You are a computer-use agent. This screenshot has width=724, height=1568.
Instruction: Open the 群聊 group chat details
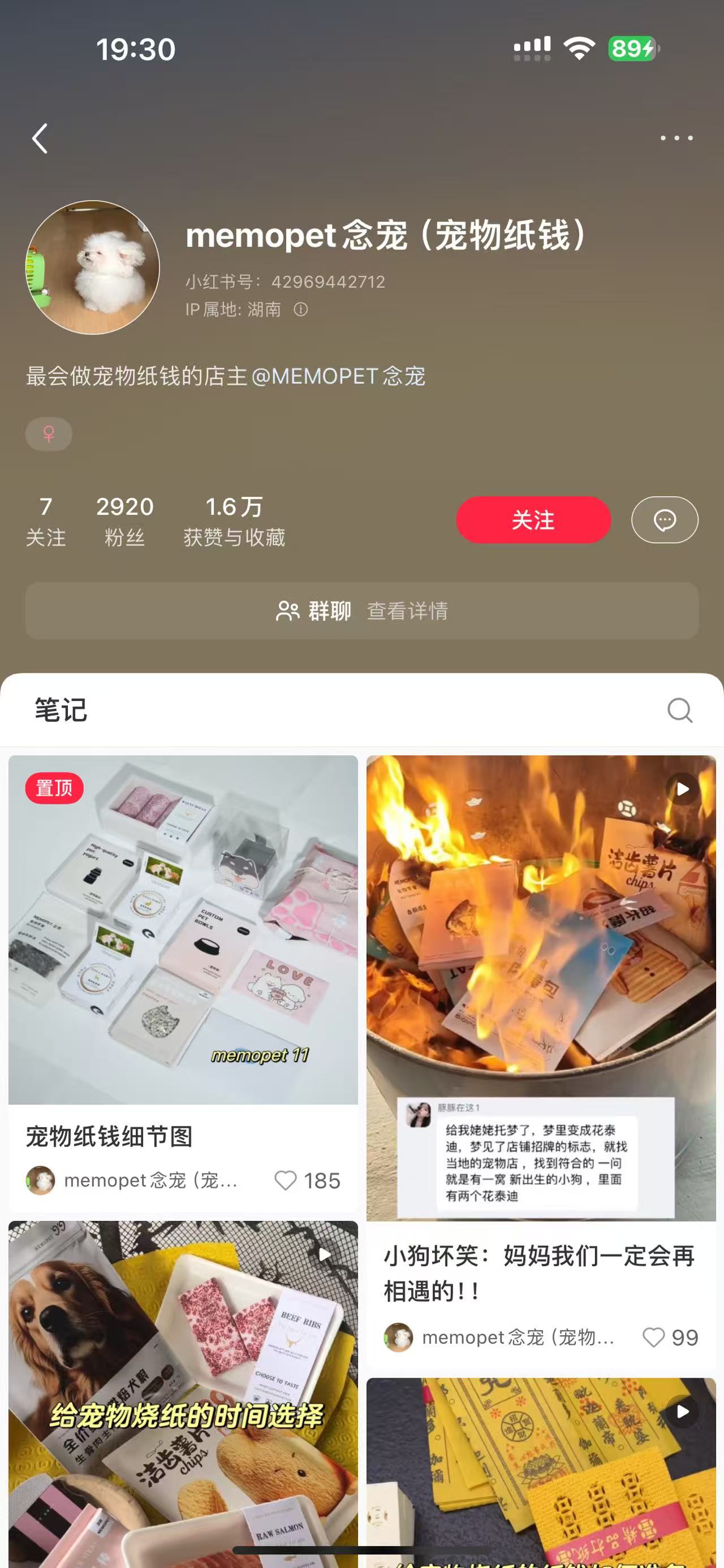(x=361, y=610)
